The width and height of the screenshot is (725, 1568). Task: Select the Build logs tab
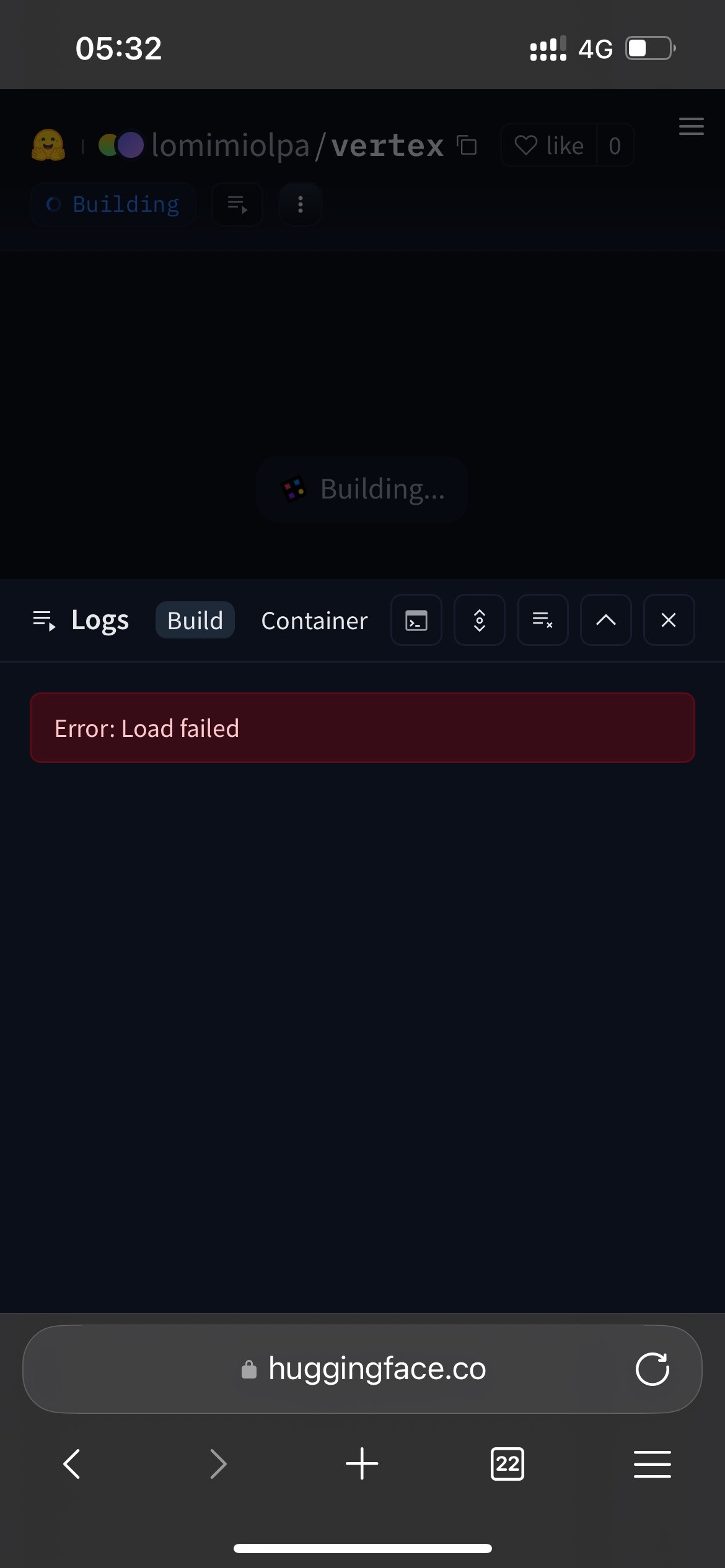pos(195,621)
